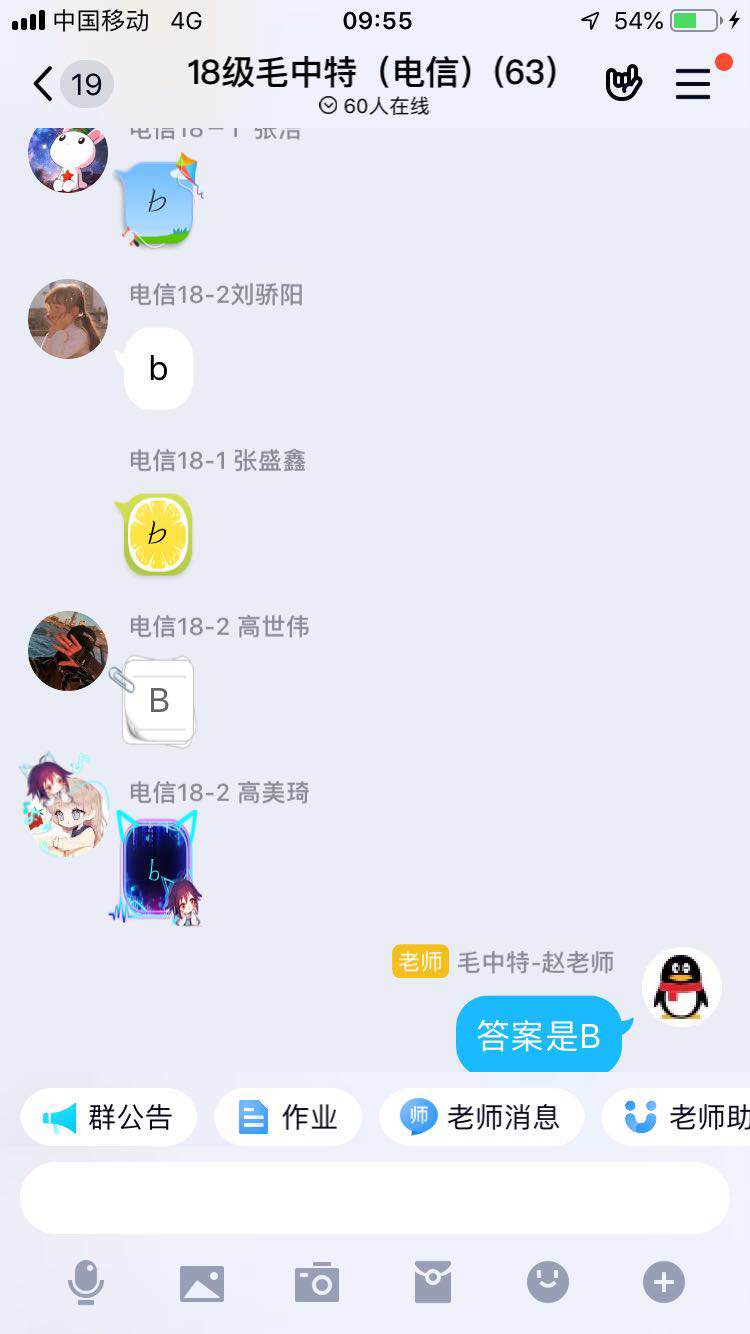Open the emoji sticker panel
750x1334 pixels.
point(548,1282)
